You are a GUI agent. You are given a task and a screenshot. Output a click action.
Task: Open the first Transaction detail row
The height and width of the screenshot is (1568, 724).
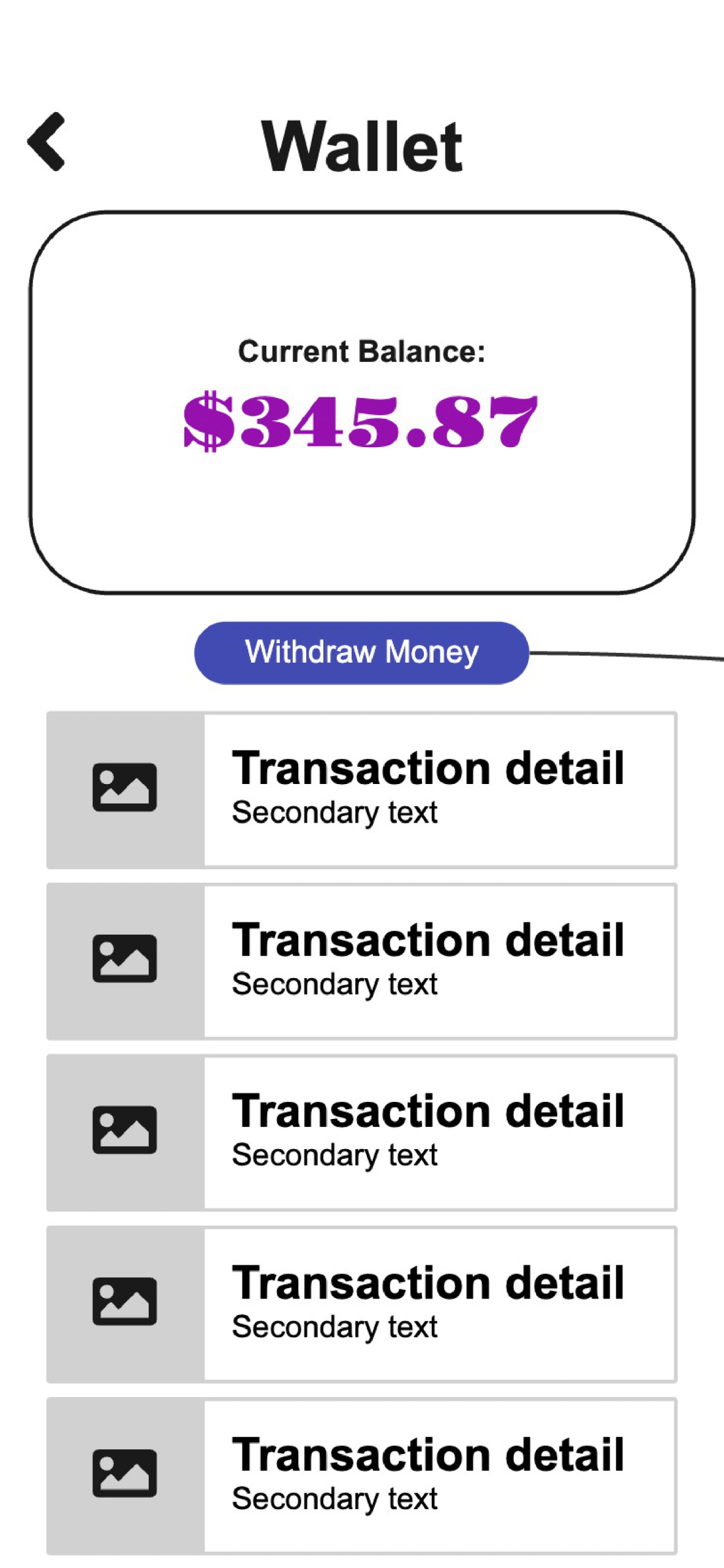361,790
